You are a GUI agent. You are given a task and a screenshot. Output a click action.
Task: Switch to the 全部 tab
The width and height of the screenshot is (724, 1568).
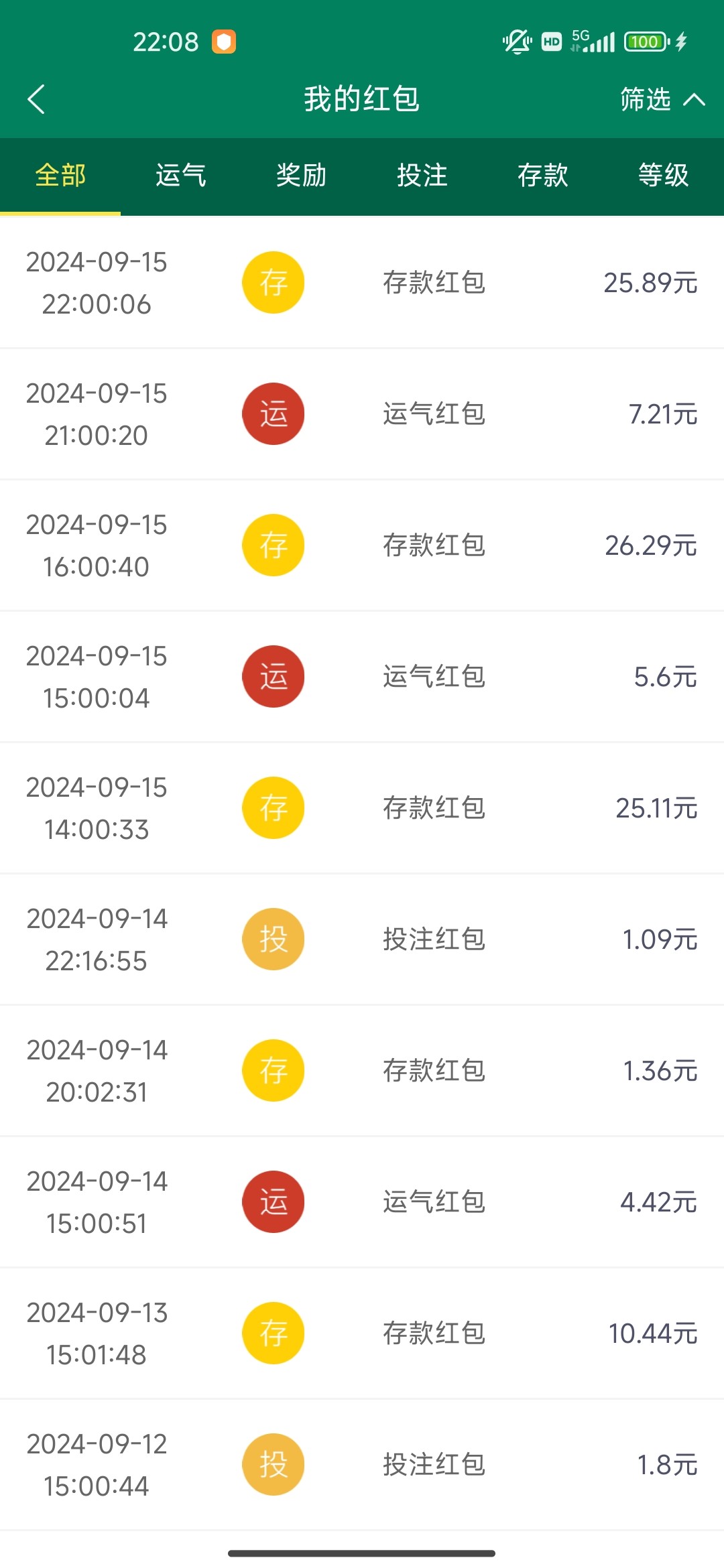tap(60, 176)
